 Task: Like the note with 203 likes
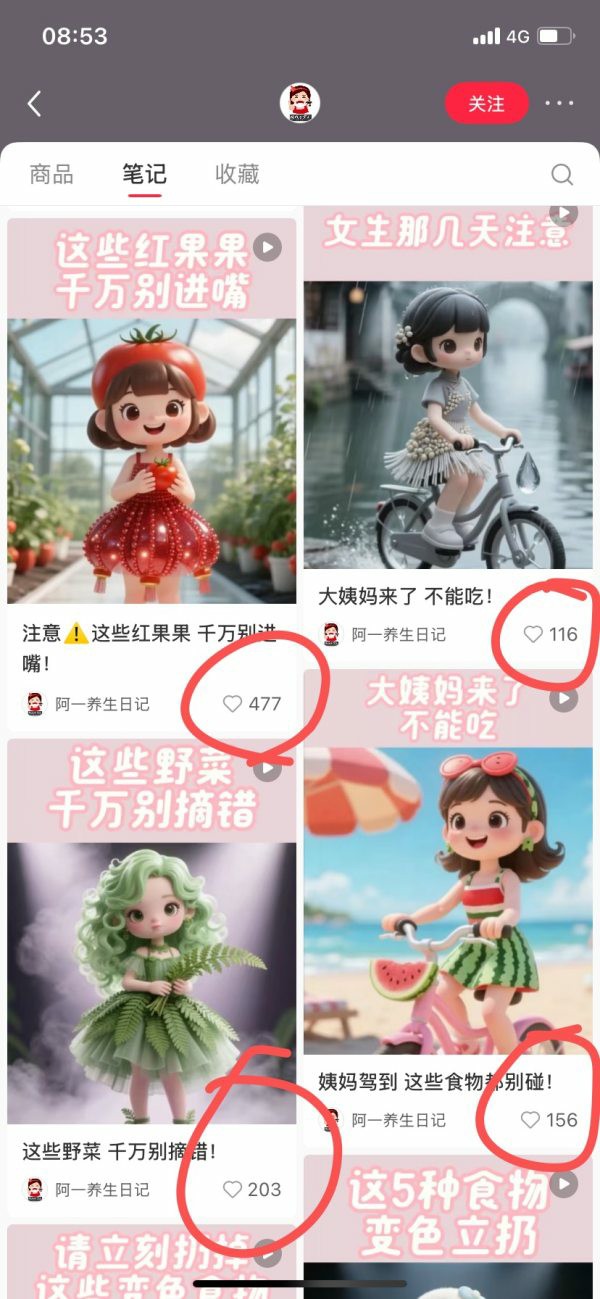pyautogui.click(x=233, y=1189)
